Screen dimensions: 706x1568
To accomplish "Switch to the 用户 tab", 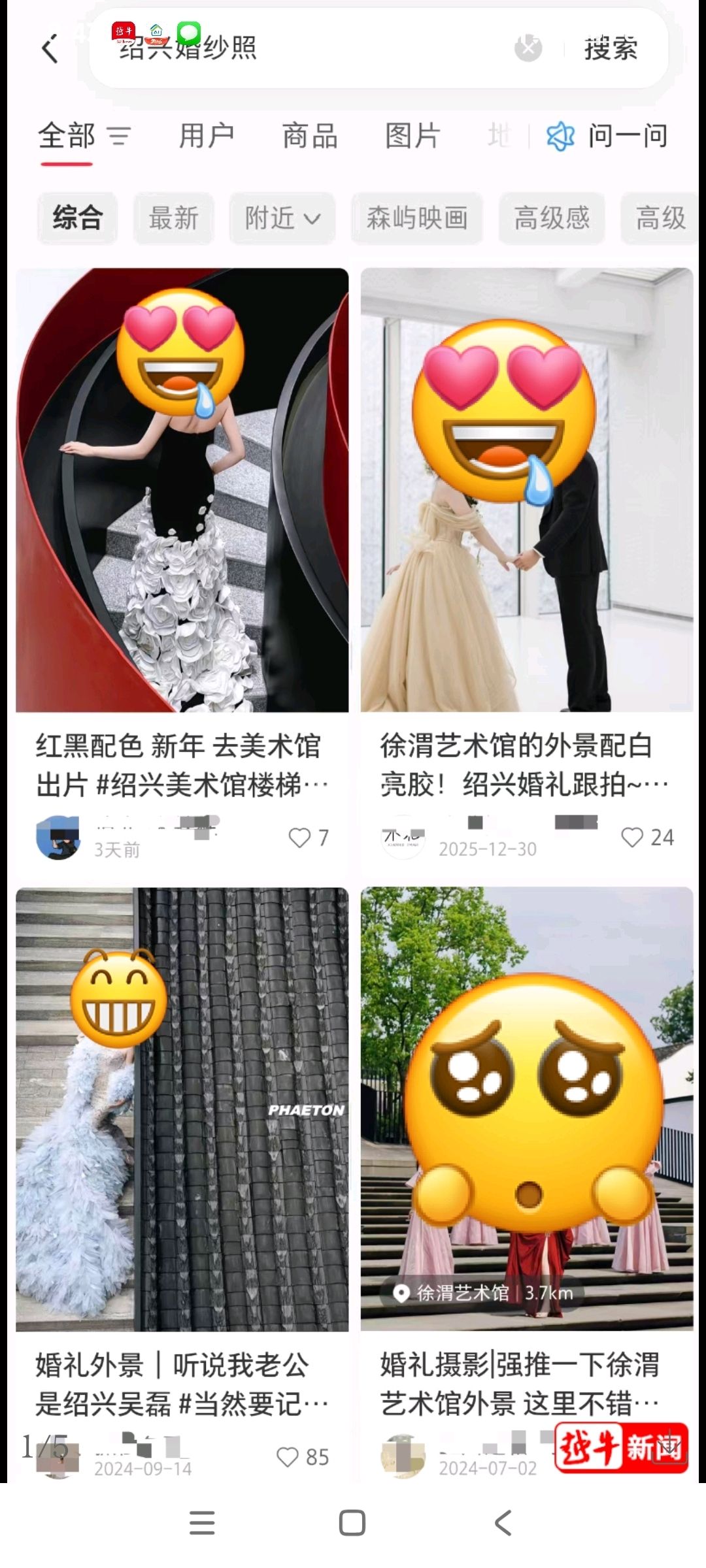I will pyautogui.click(x=206, y=137).
